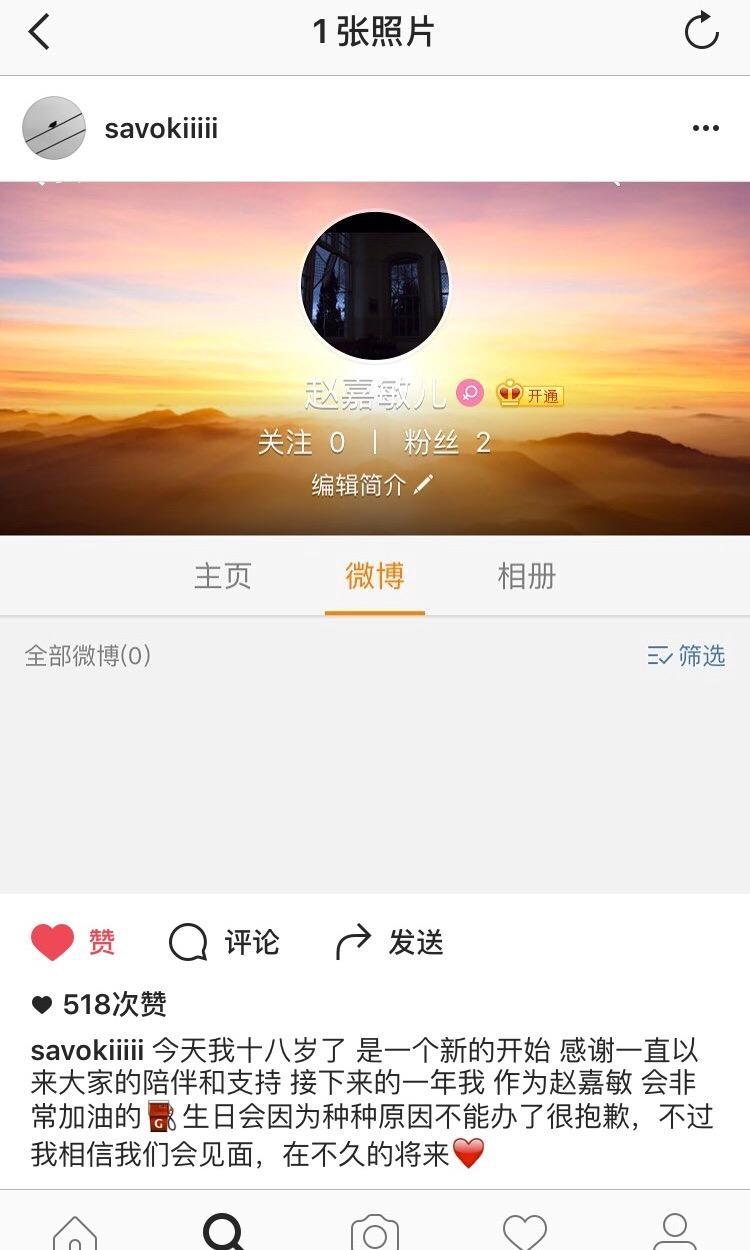Screen dimensions: 750x1250
Task: Go back from the photo page
Action: (39, 32)
